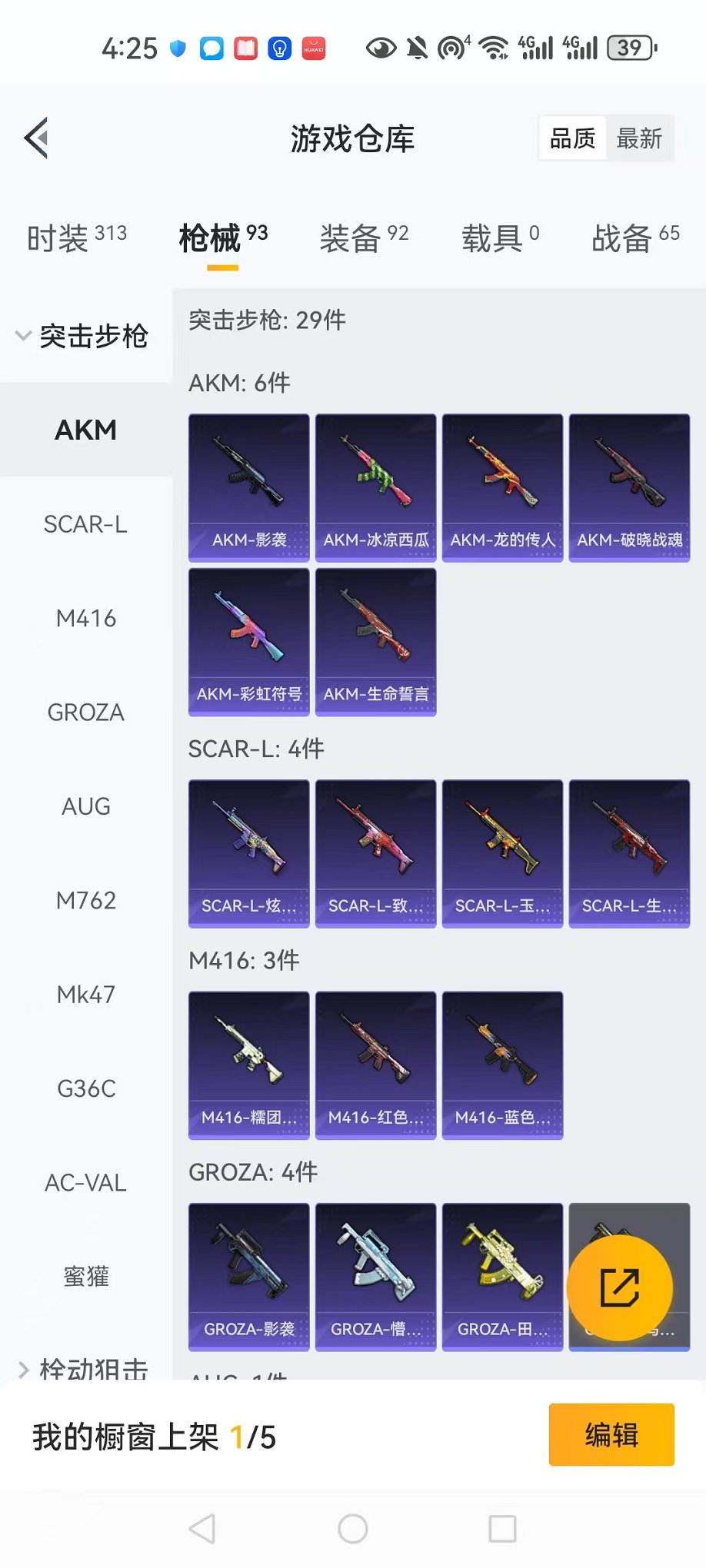Select Mk47 in the side list
The width and height of the screenshot is (706, 1568).
pos(85,995)
